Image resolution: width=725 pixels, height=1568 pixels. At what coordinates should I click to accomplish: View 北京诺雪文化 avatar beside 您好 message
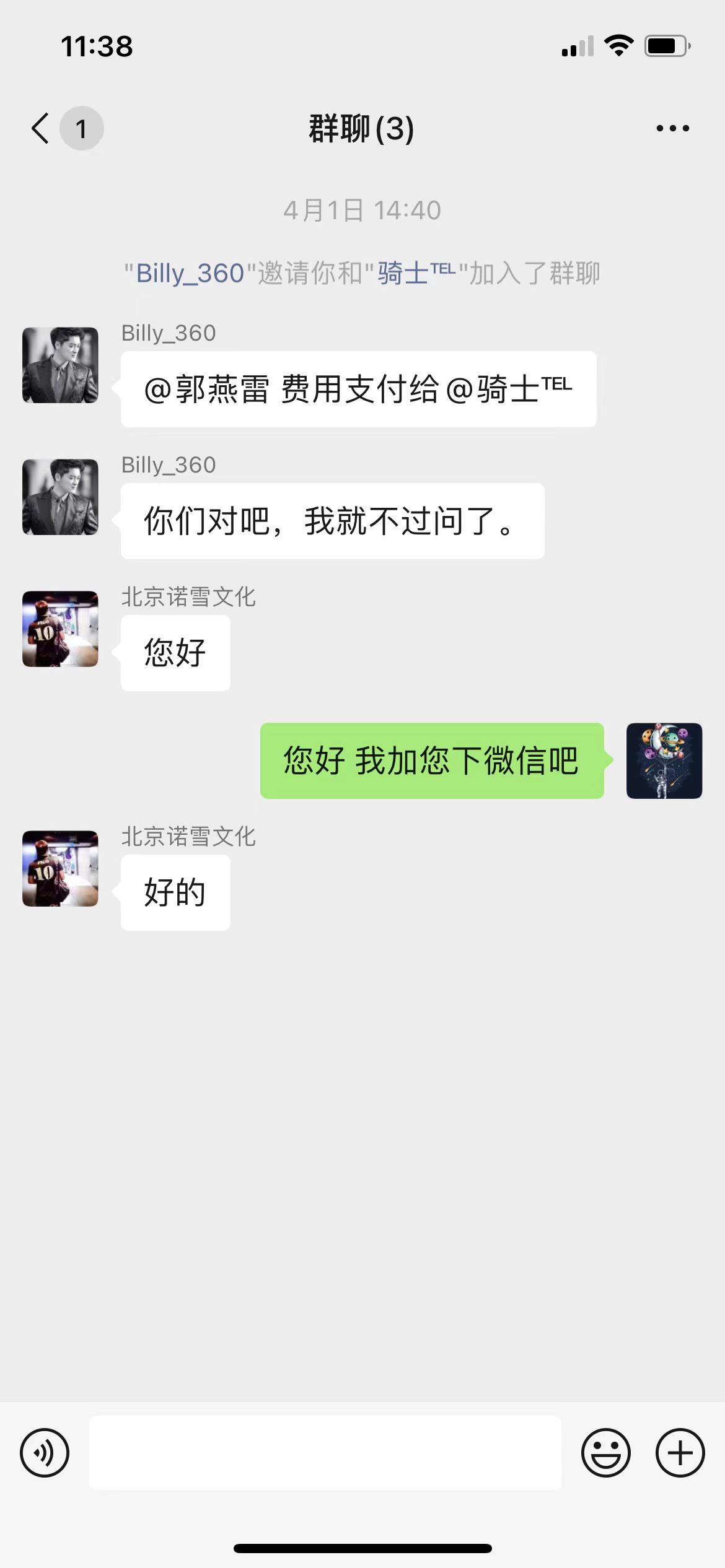coord(60,629)
